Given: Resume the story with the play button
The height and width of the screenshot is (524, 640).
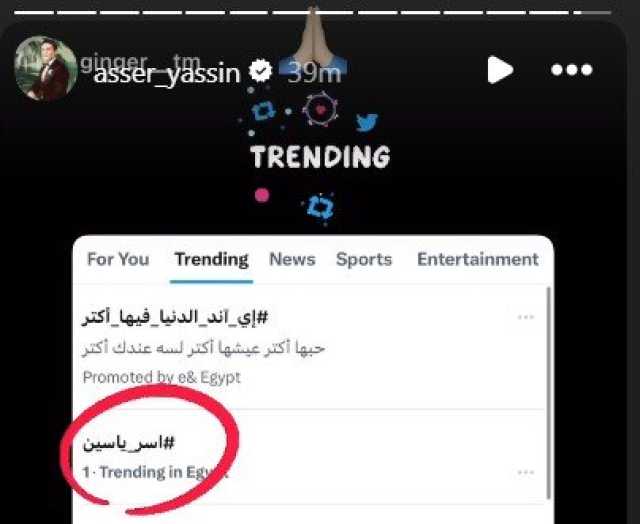Looking at the screenshot, I should pos(499,70).
